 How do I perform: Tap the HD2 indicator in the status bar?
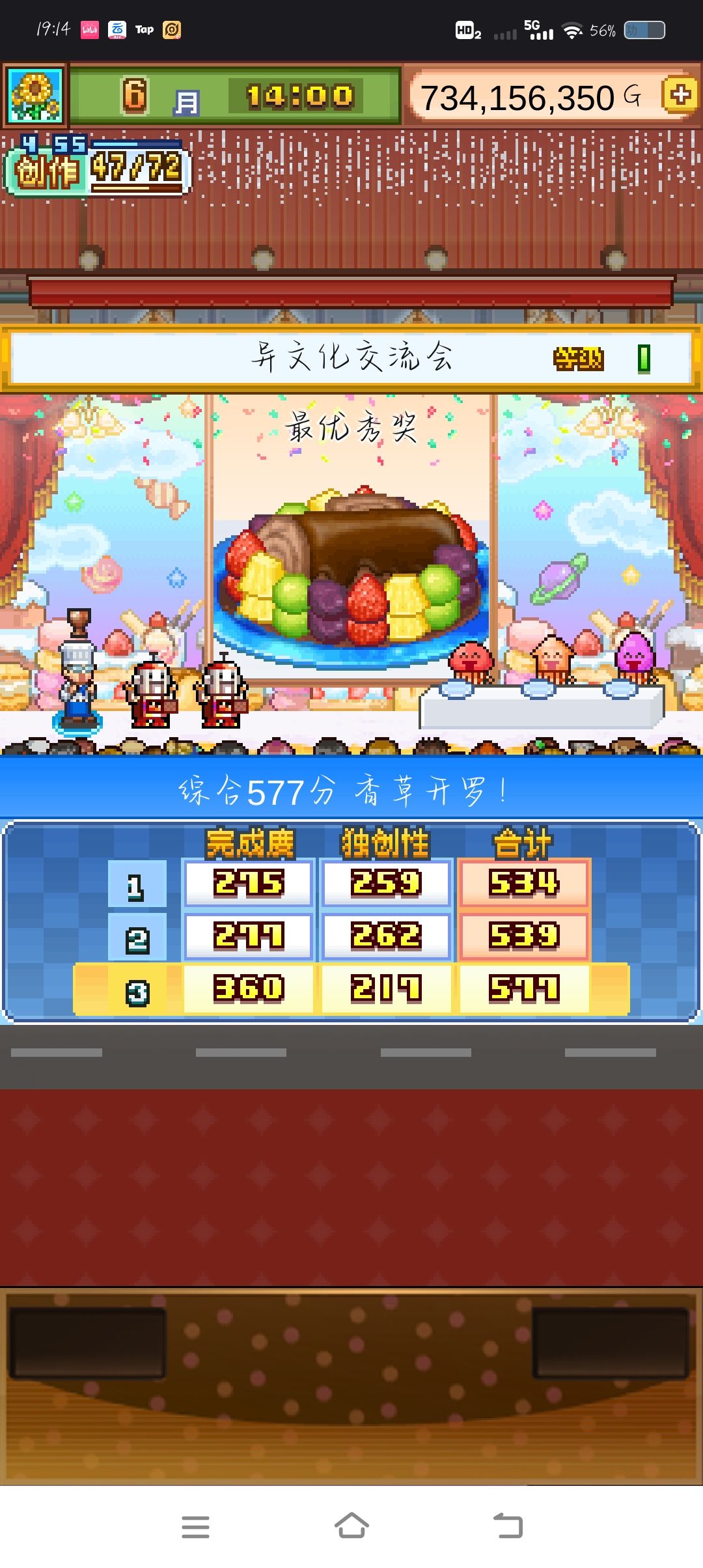466,29
